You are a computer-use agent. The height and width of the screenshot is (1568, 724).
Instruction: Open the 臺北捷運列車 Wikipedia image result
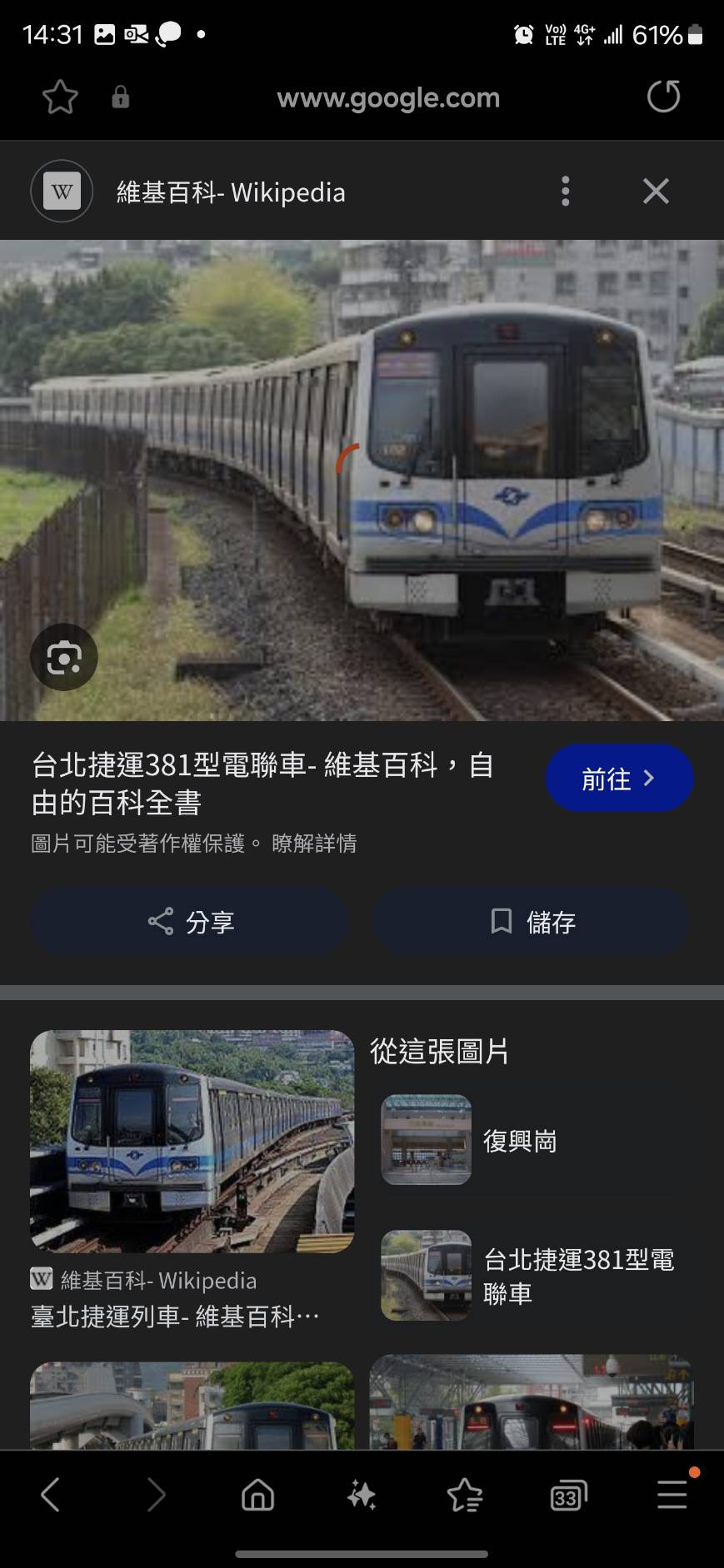[x=192, y=1142]
